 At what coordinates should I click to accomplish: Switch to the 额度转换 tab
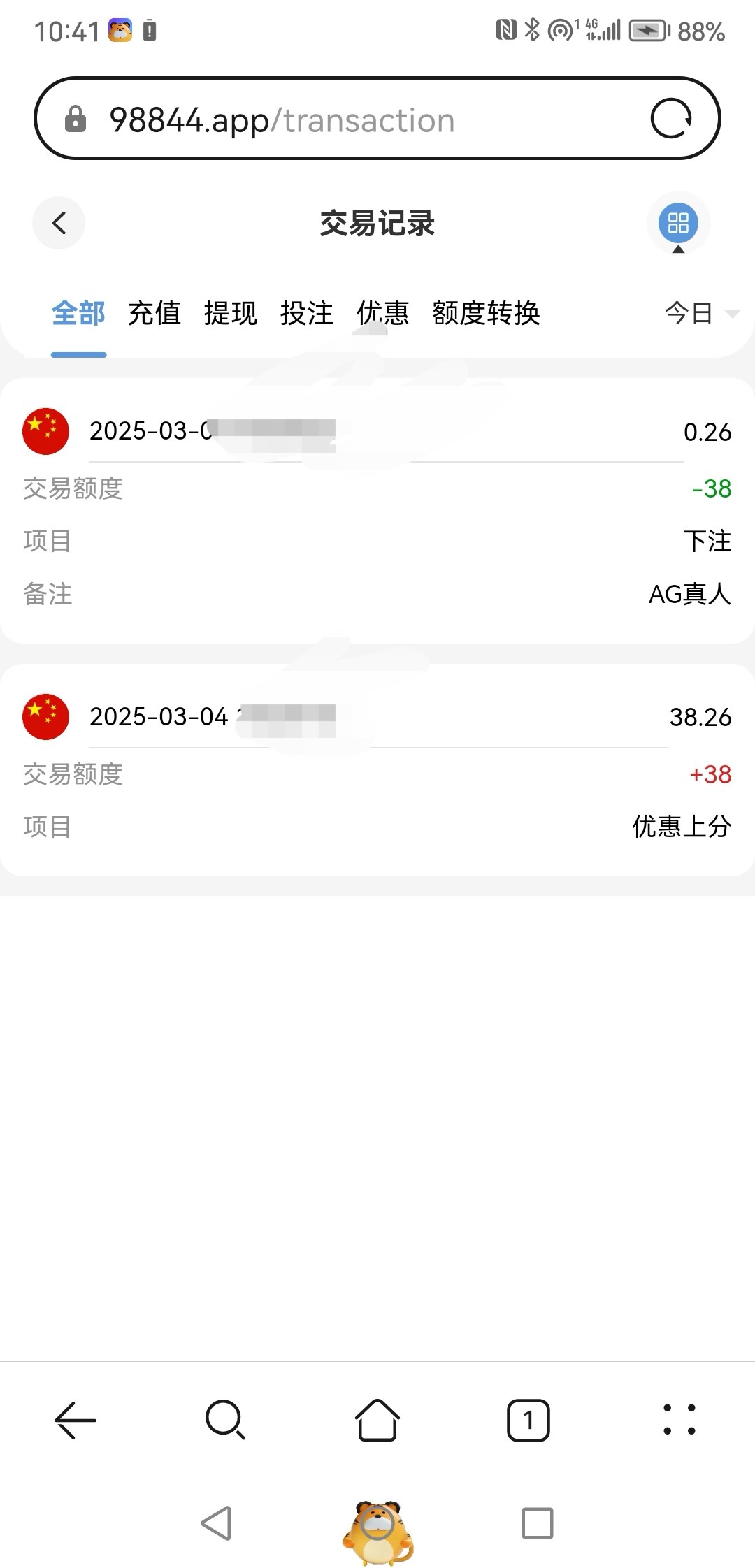click(x=487, y=313)
